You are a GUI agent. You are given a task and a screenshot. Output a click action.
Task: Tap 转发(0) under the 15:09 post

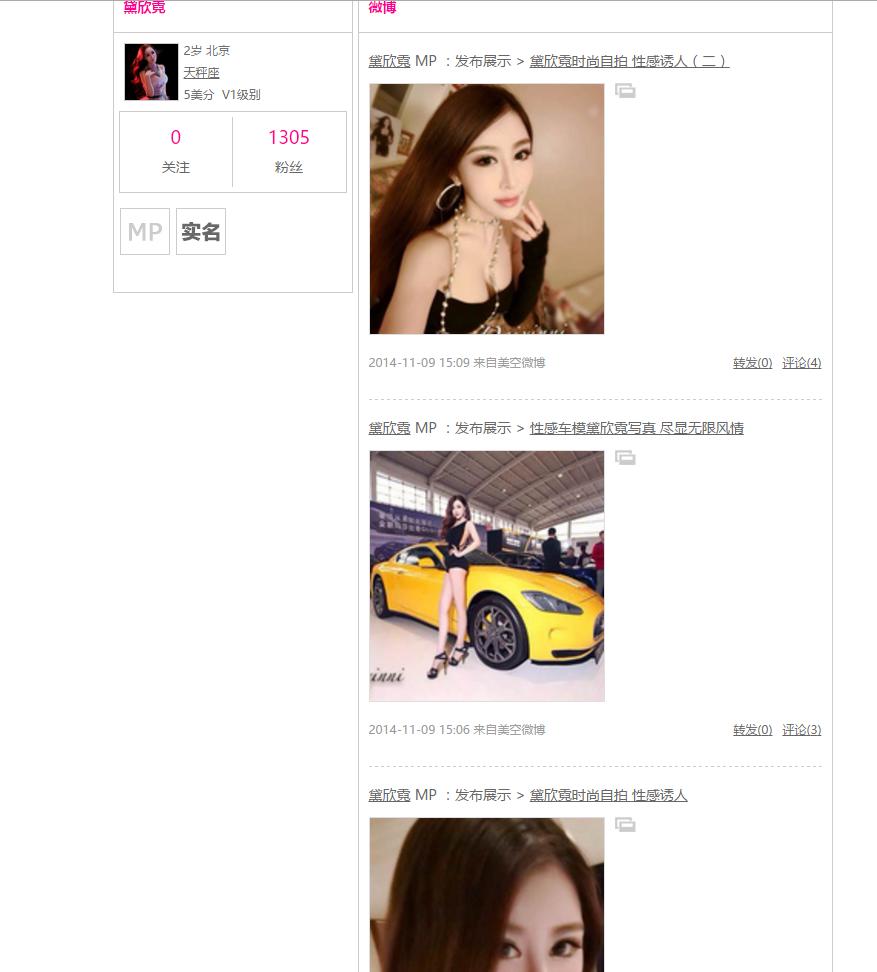(752, 363)
